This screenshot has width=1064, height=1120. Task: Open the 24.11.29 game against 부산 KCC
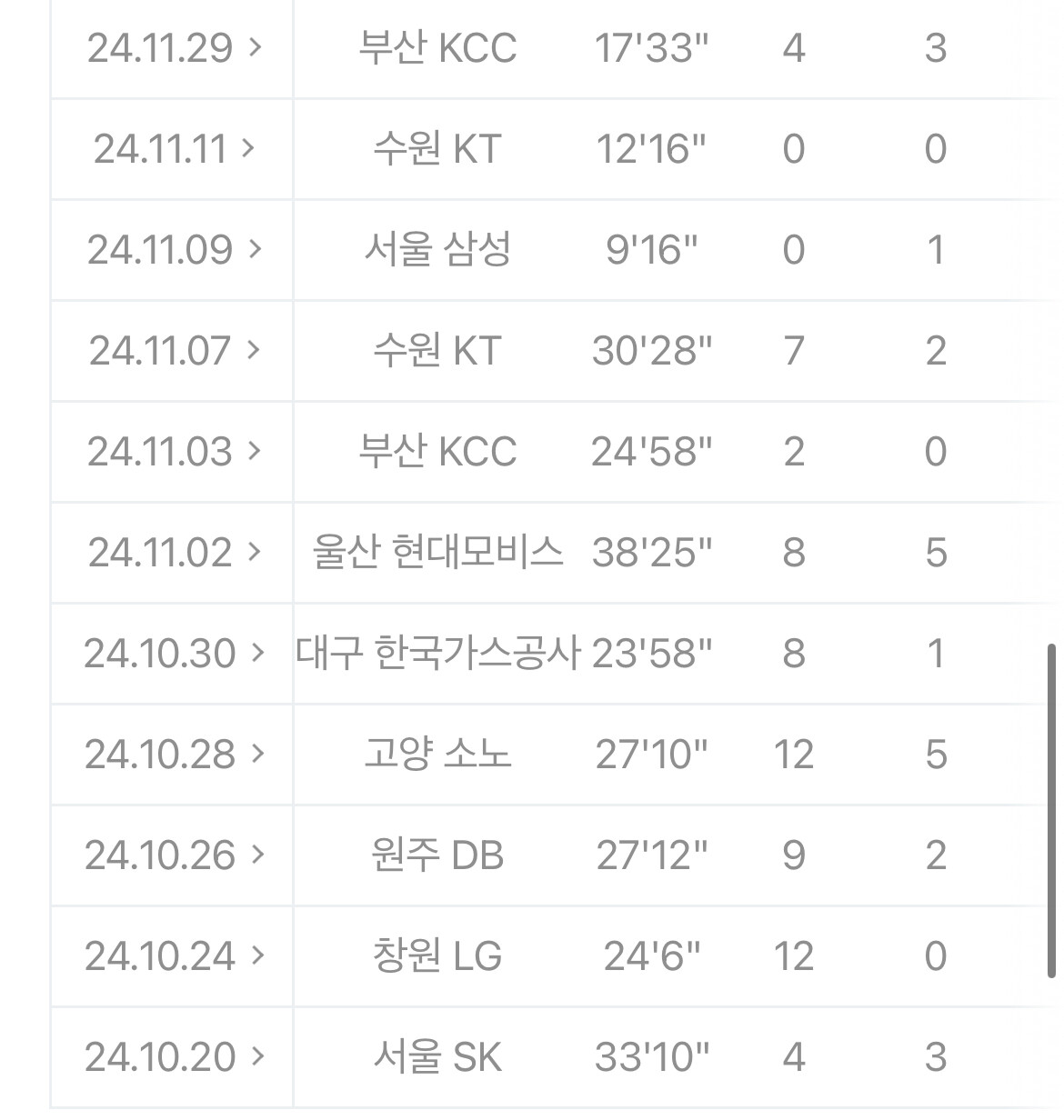pos(173,48)
